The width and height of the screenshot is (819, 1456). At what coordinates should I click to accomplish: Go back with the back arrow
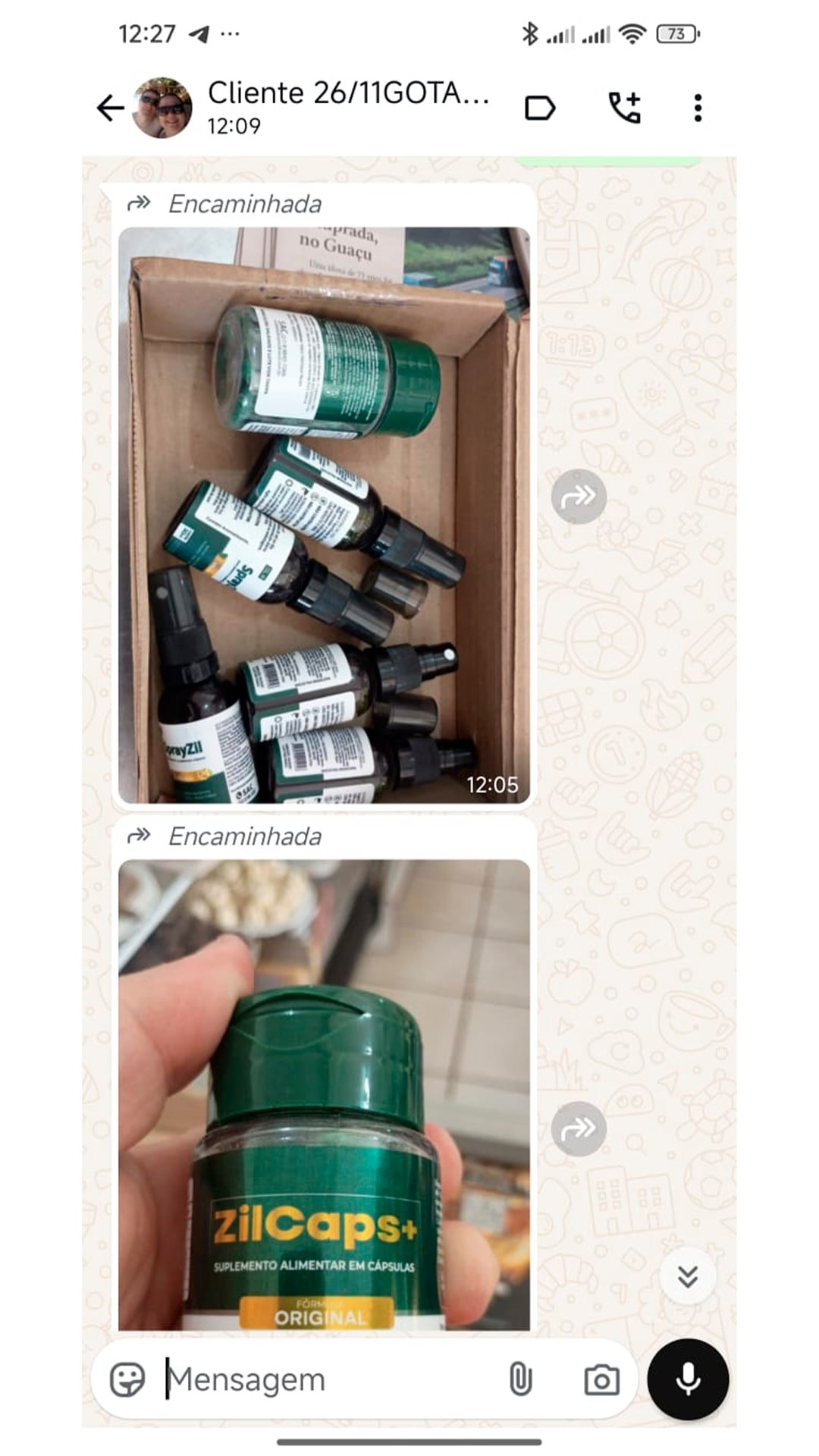coord(111,107)
